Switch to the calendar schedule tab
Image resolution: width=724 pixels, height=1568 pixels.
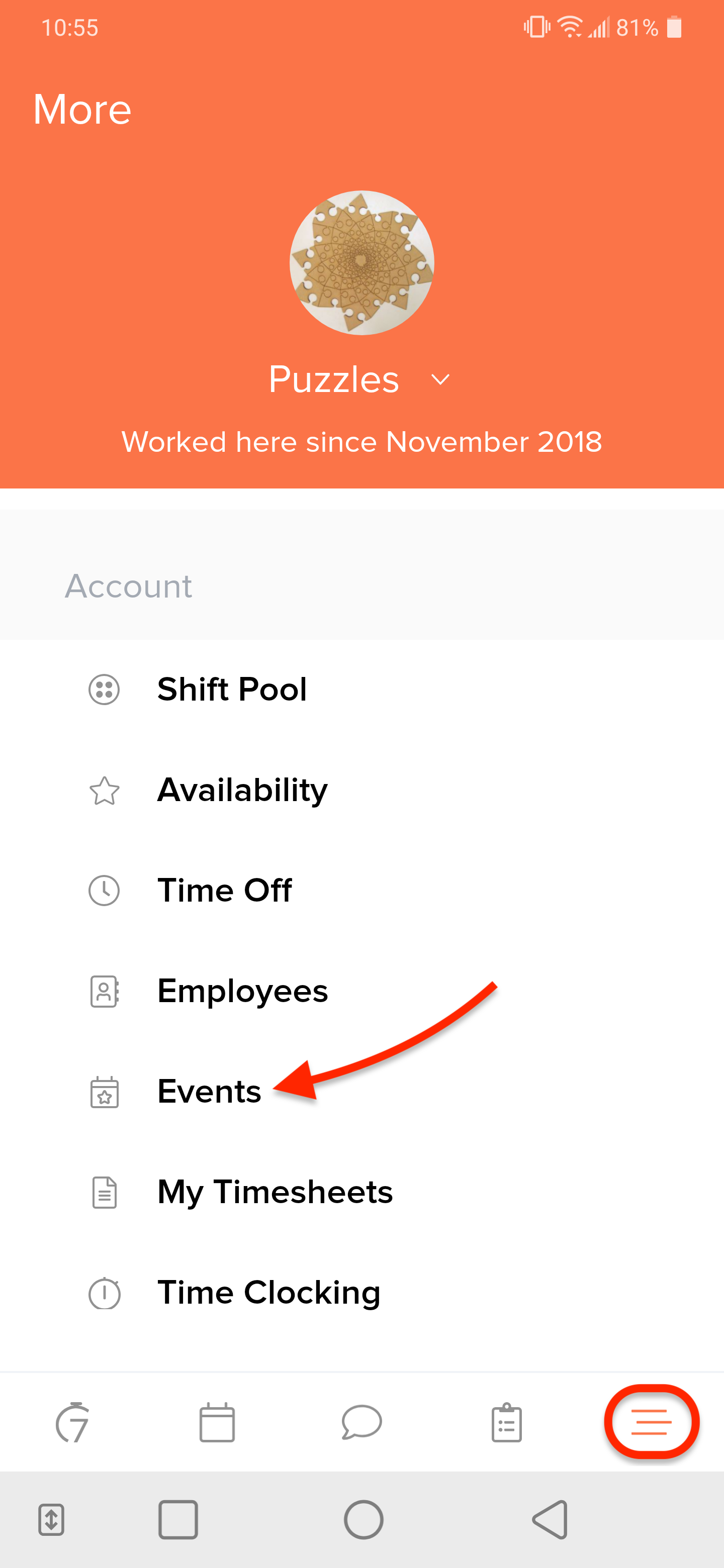coord(217,1423)
